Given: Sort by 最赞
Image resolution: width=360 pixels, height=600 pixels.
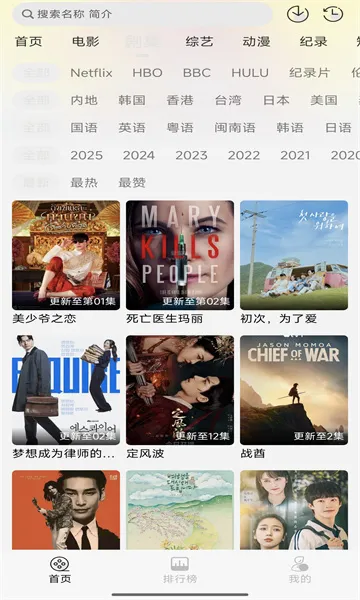Looking at the screenshot, I should coord(132,183).
